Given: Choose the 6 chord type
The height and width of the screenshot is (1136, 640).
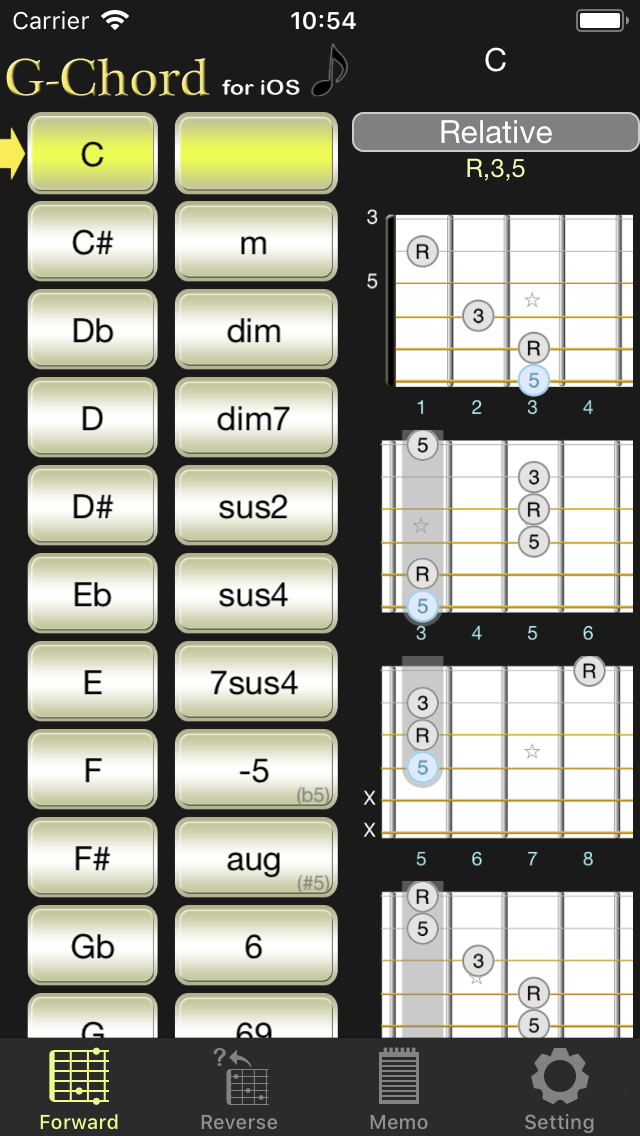Looking at the screenshot, I should click(256, 946).
